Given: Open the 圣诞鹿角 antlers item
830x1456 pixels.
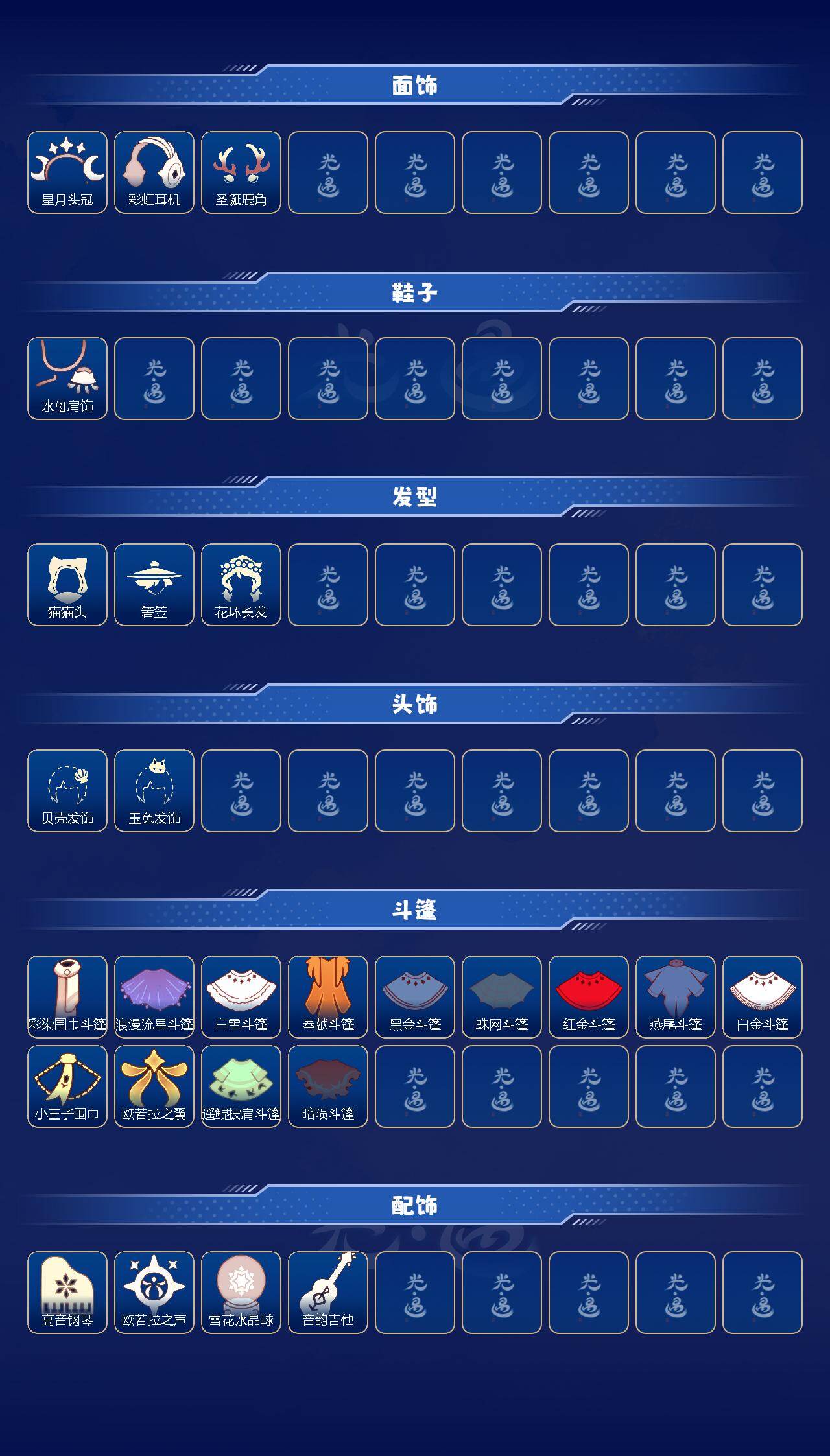Looking at the screenshot, I should [241, 170].
